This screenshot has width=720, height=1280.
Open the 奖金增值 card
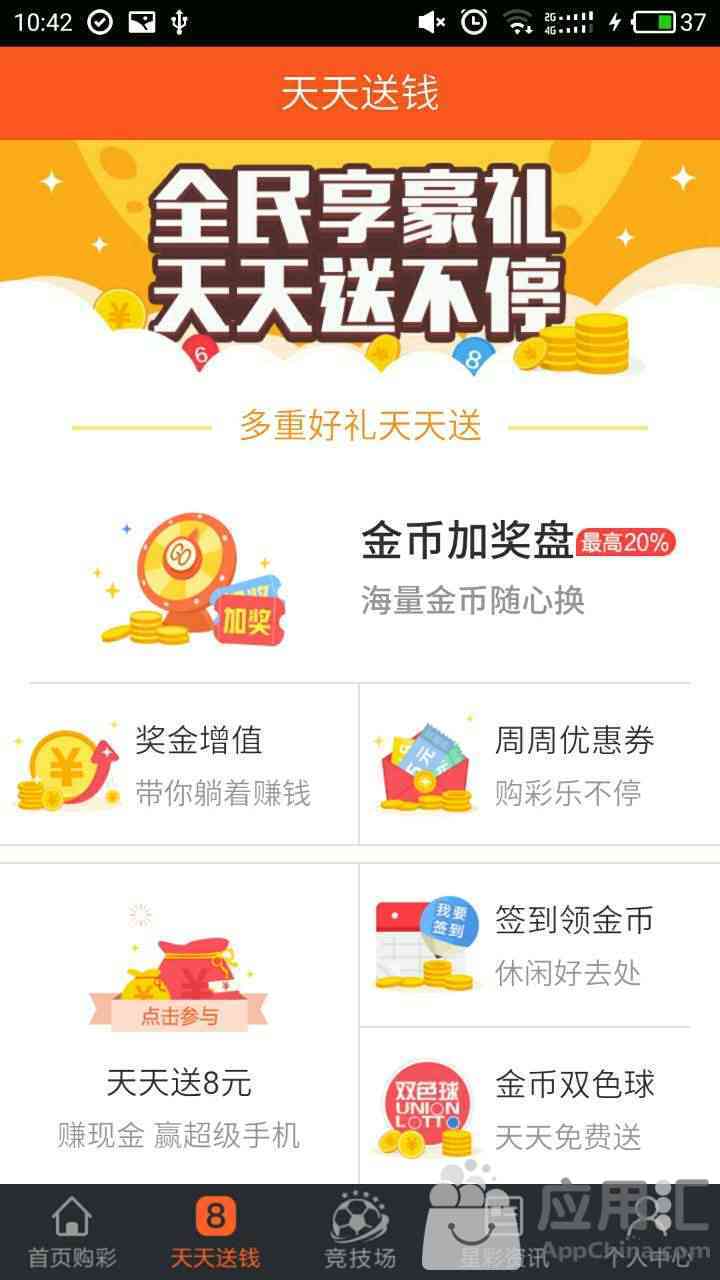[180, 765]
